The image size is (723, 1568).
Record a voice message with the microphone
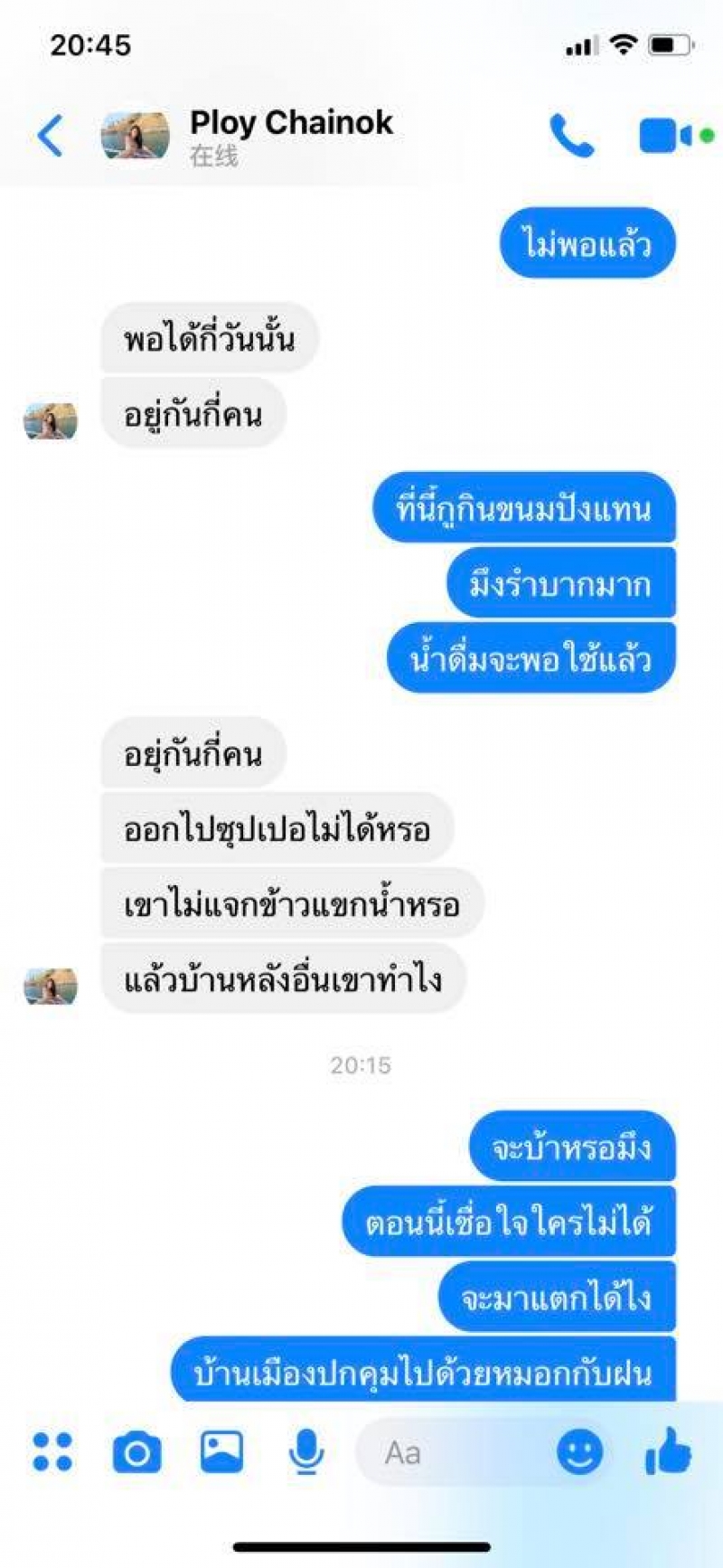point(306,1451)
